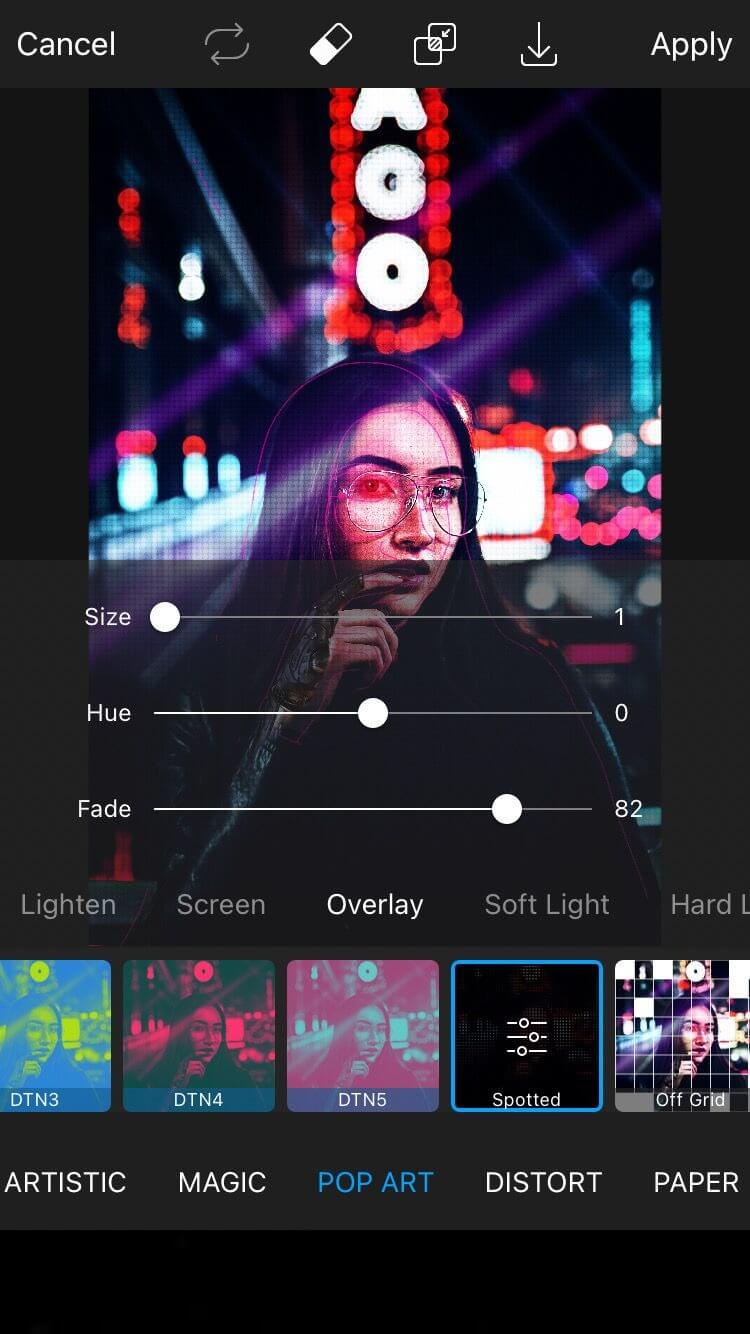This screenshot has height=1334, width=750.
Task: Tap the Fade slider handle
Action: [x=507, y=809]
